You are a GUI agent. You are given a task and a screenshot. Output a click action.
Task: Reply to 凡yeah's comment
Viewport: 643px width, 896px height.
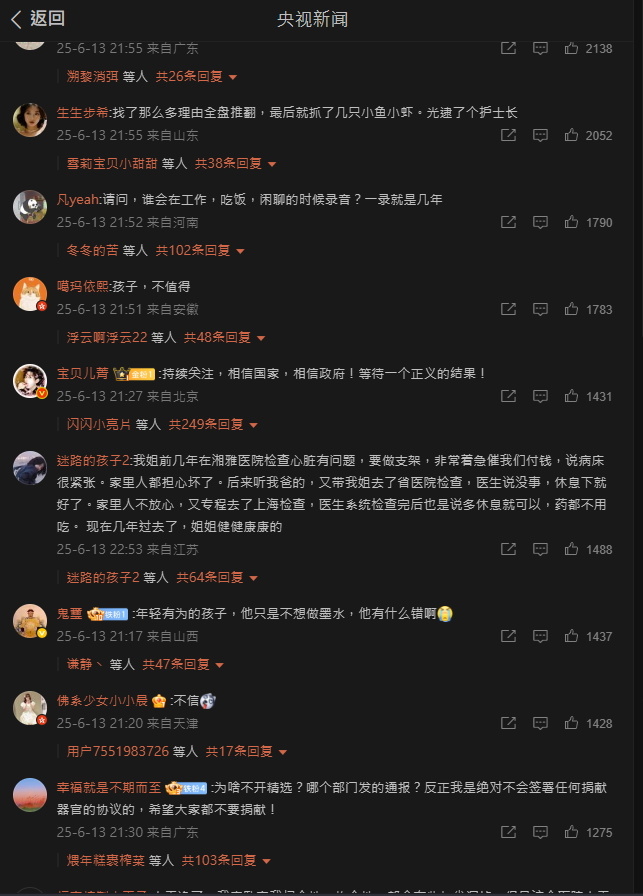tap(540, 222)
